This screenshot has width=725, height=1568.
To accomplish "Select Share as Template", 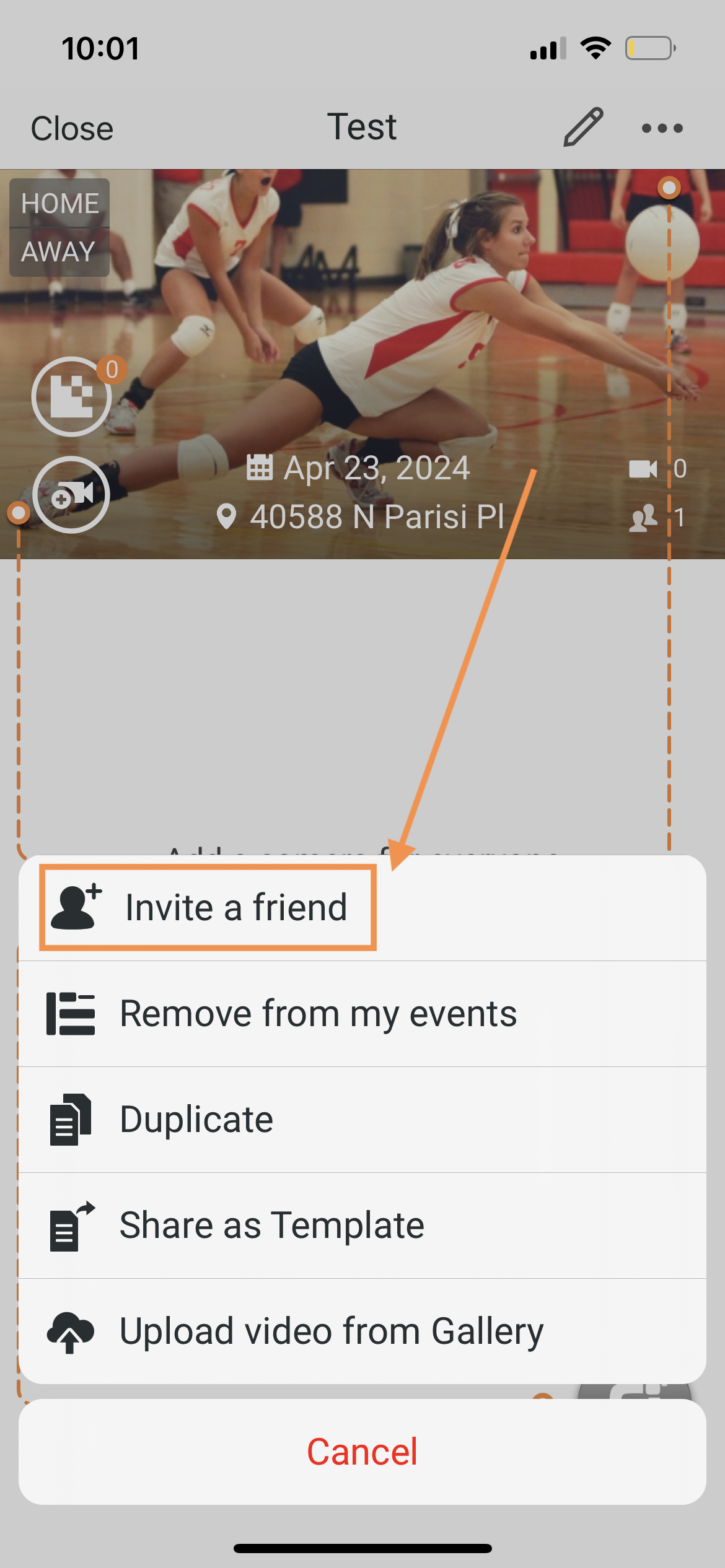I will point(271,1226).
